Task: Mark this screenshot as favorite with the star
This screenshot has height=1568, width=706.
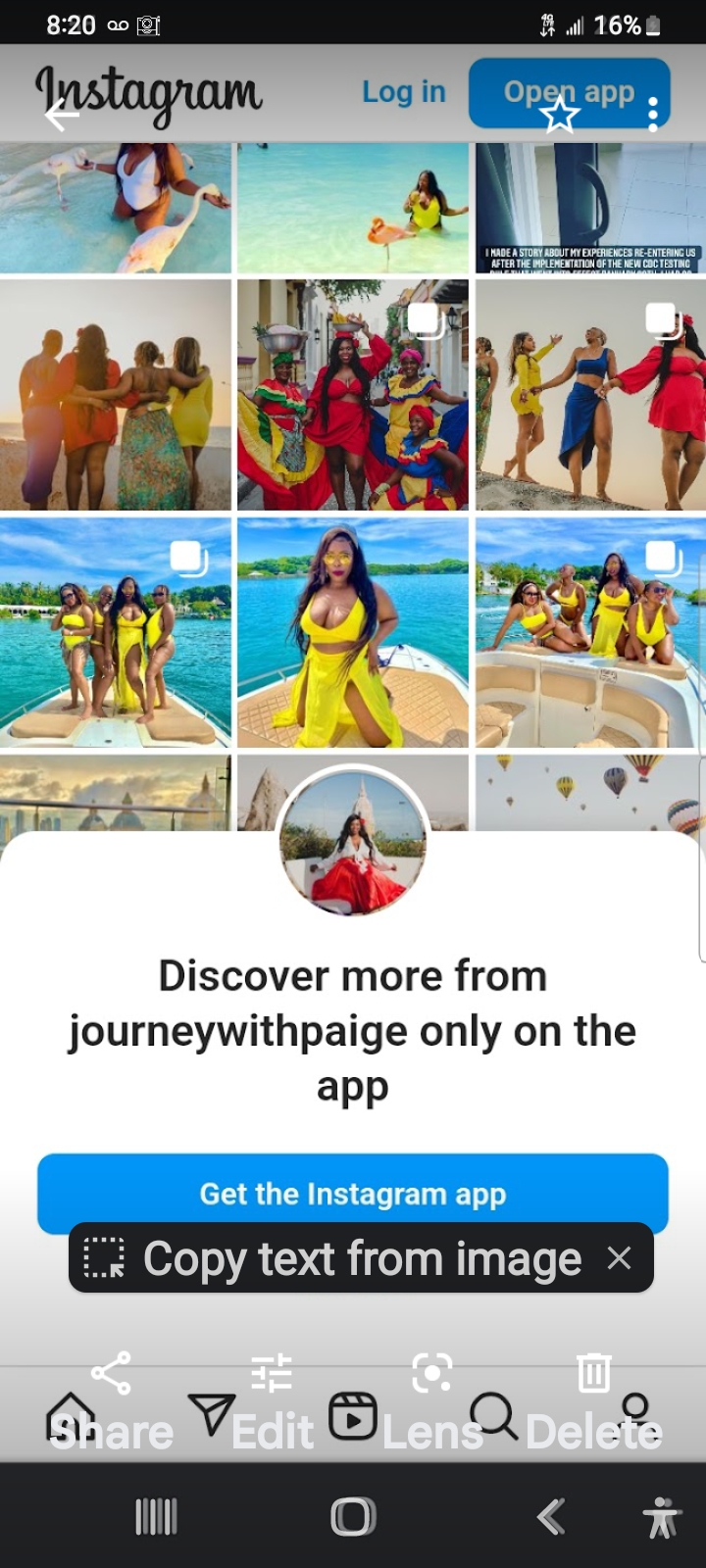Action: pos(560,116)
